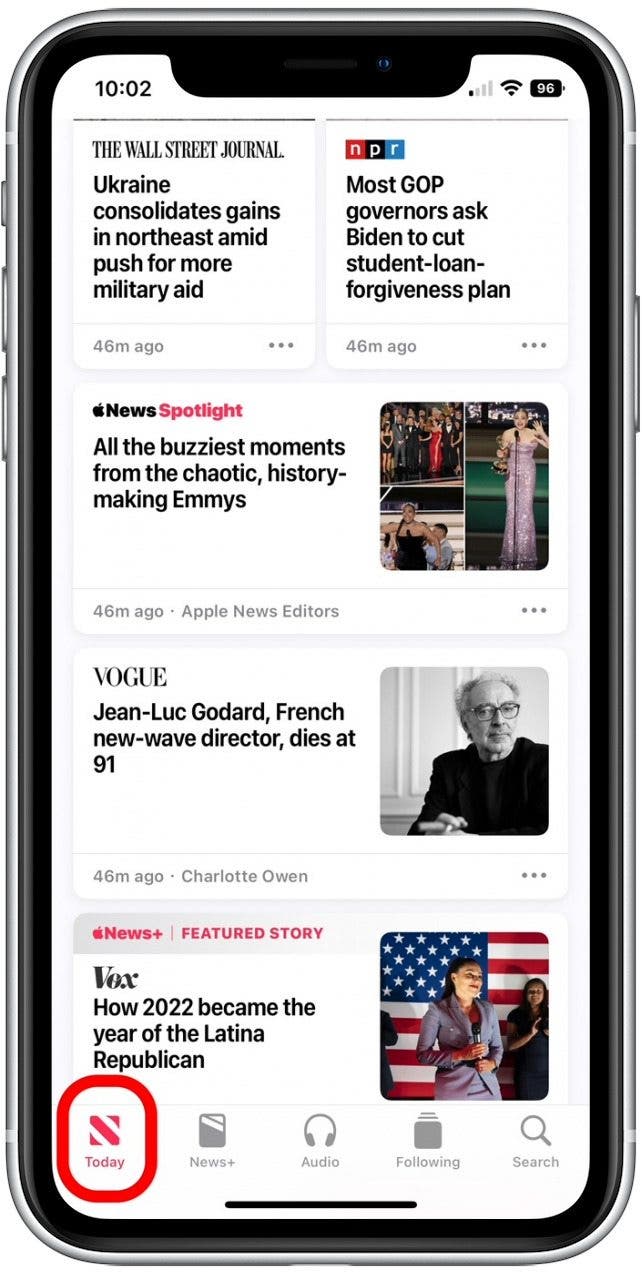This screenshot has width=642, height=1274.
Task: Switch to the News+ tab
Action: click(x=212, y=1141)
